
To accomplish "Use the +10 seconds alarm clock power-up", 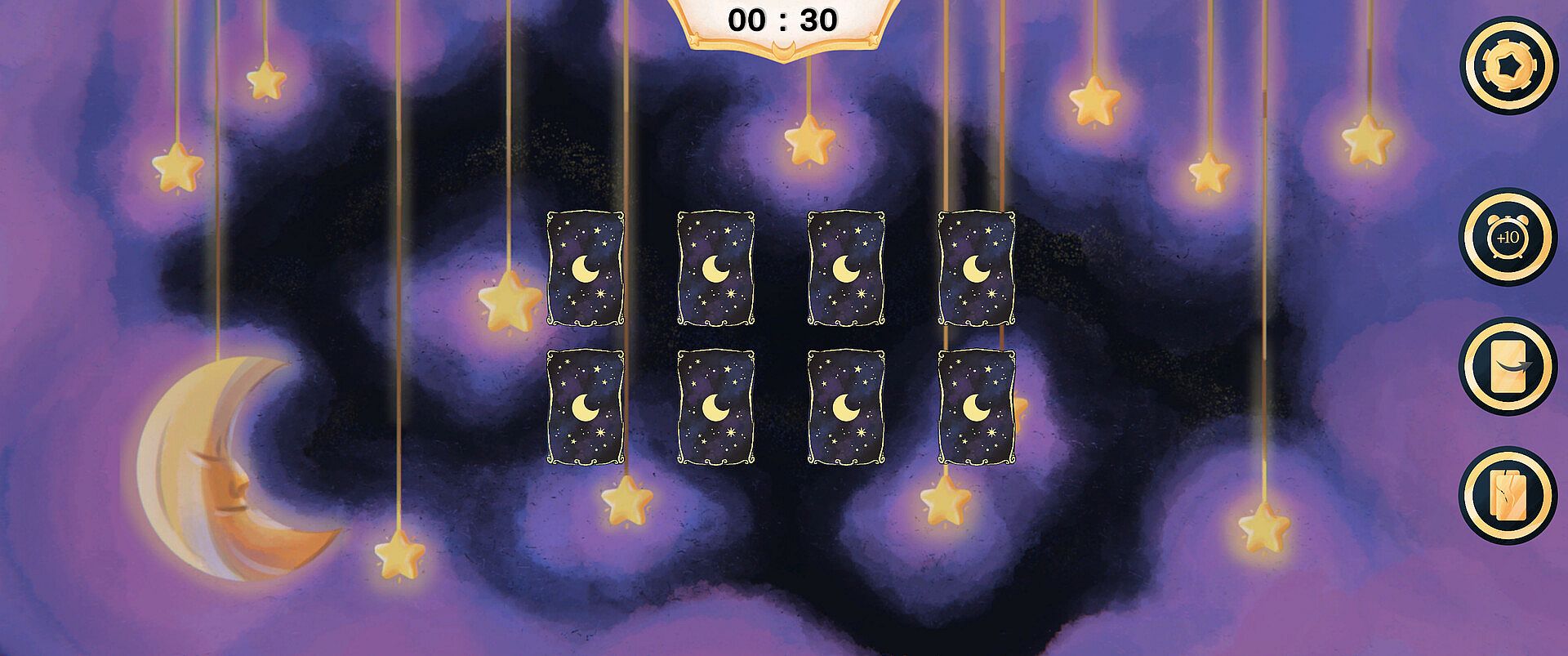I will [x=1508, y=237].
